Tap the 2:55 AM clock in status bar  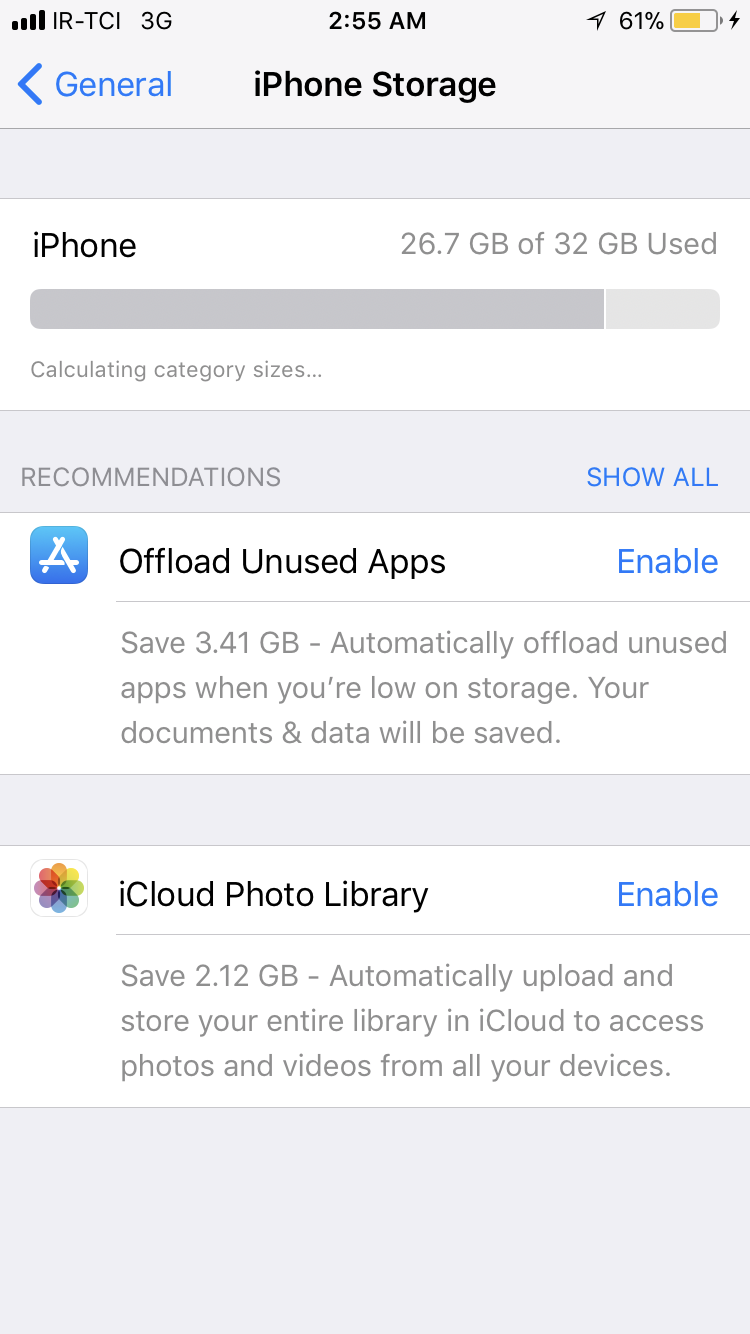[x=377, y=19]
